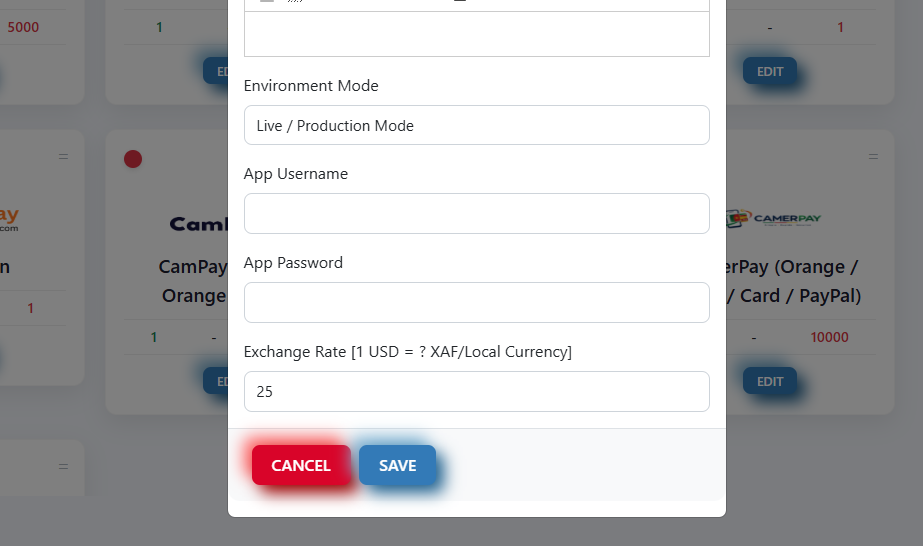Save the payment gateway settings

point(397,465)
